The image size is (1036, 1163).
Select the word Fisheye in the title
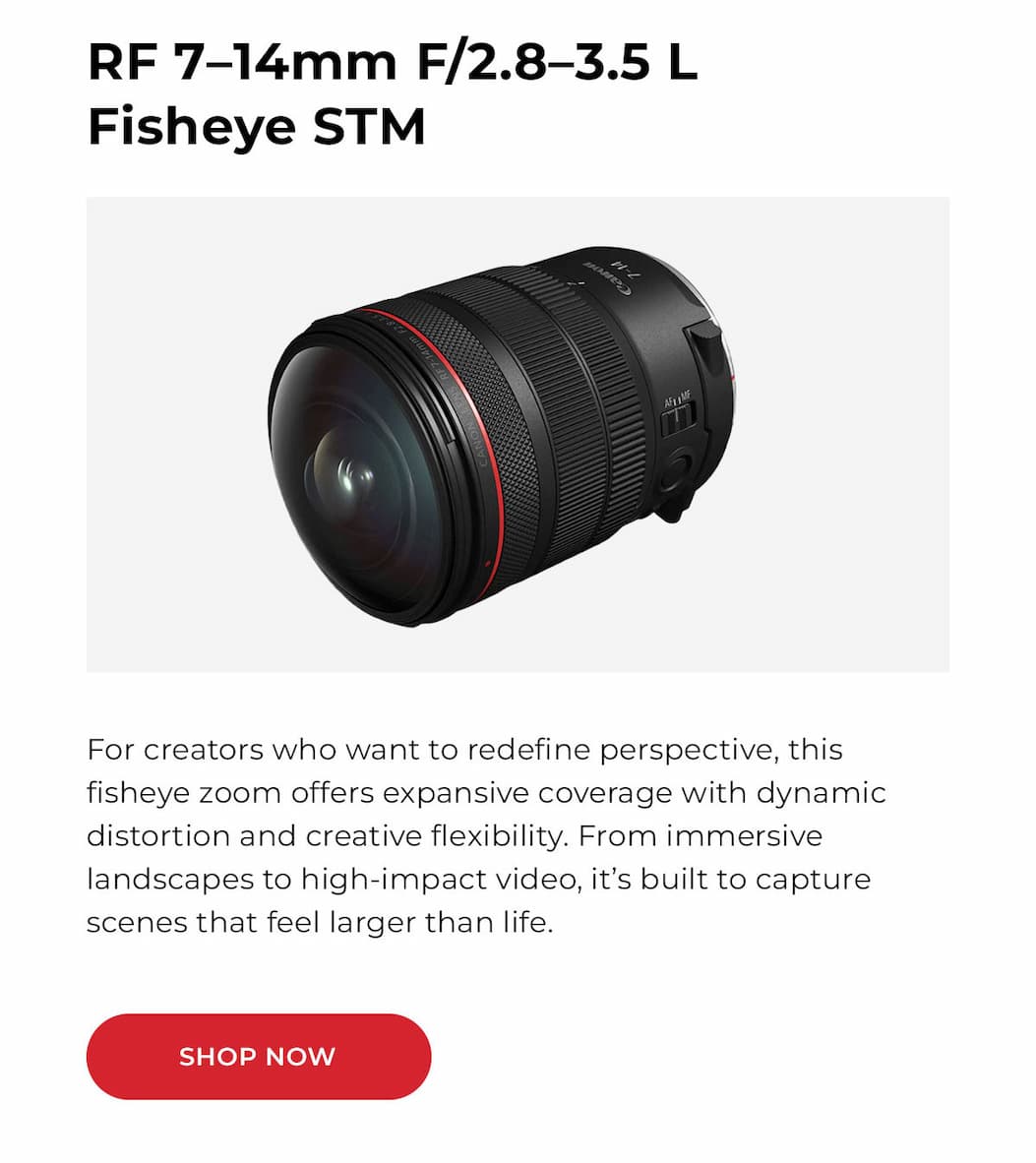click(197, 126)
